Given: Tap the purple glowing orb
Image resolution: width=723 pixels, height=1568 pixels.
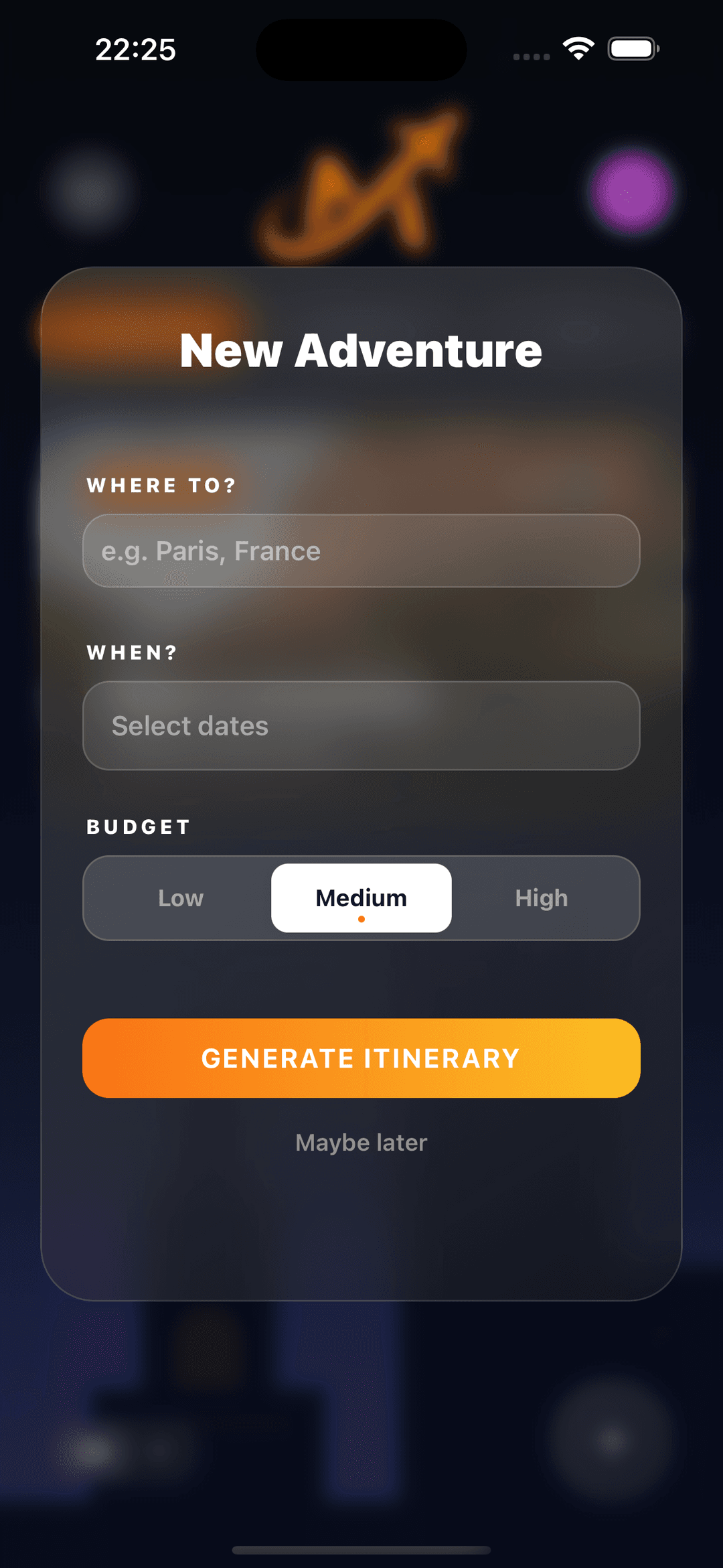Looking at the screenshot, I should (629, 191).
